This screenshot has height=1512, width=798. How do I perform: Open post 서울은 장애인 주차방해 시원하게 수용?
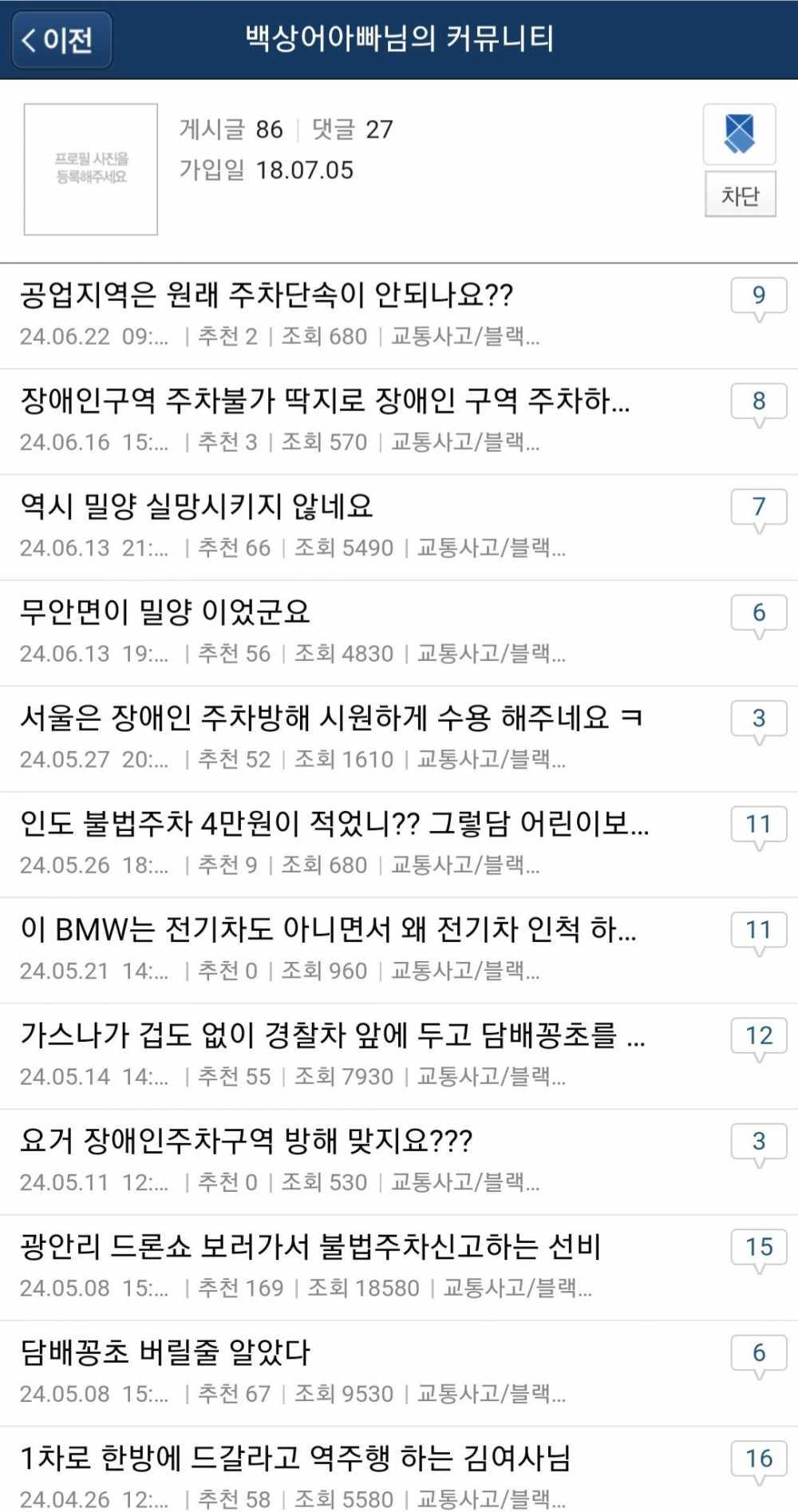[x=330, y=718]
